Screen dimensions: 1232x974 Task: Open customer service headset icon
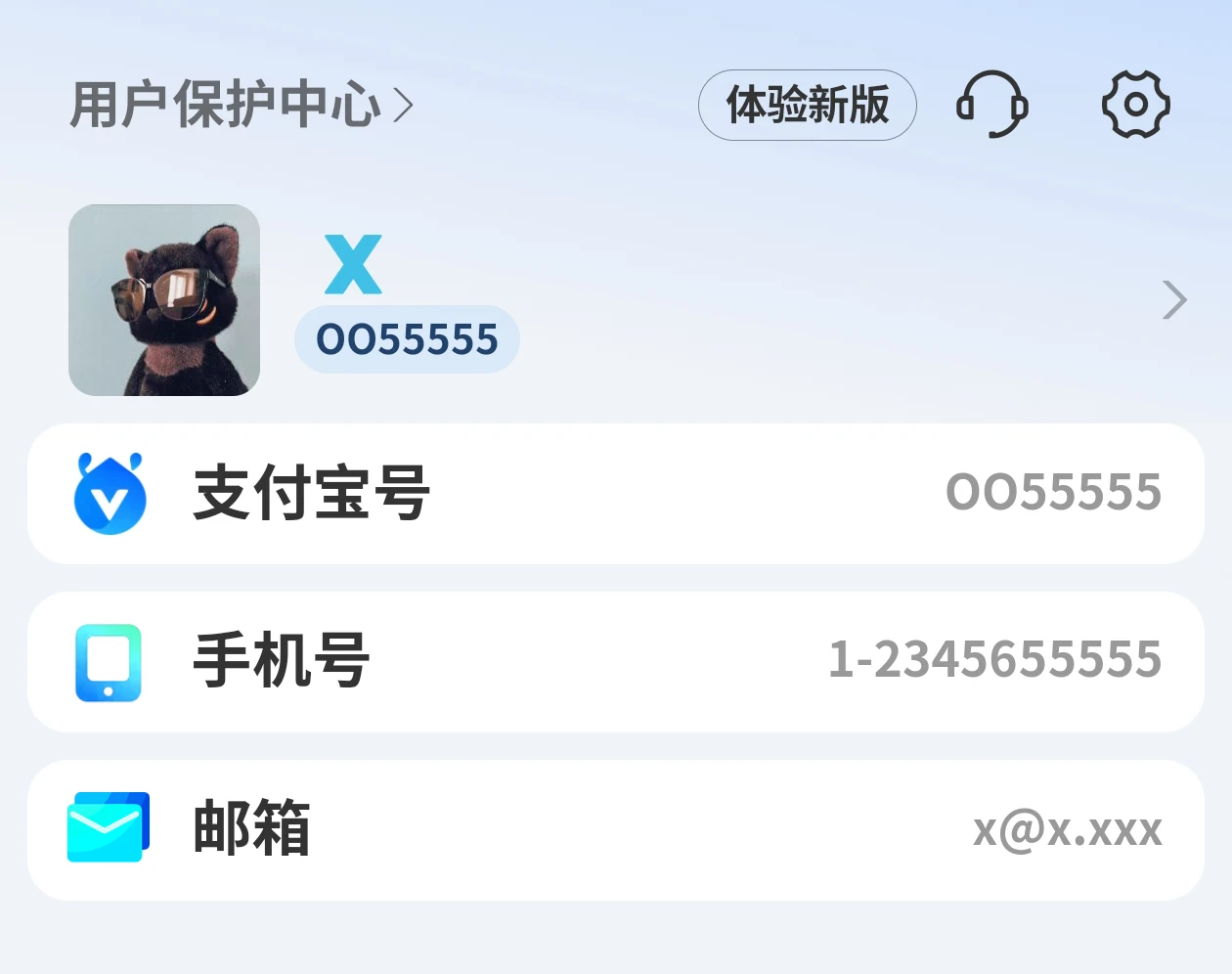991,105
